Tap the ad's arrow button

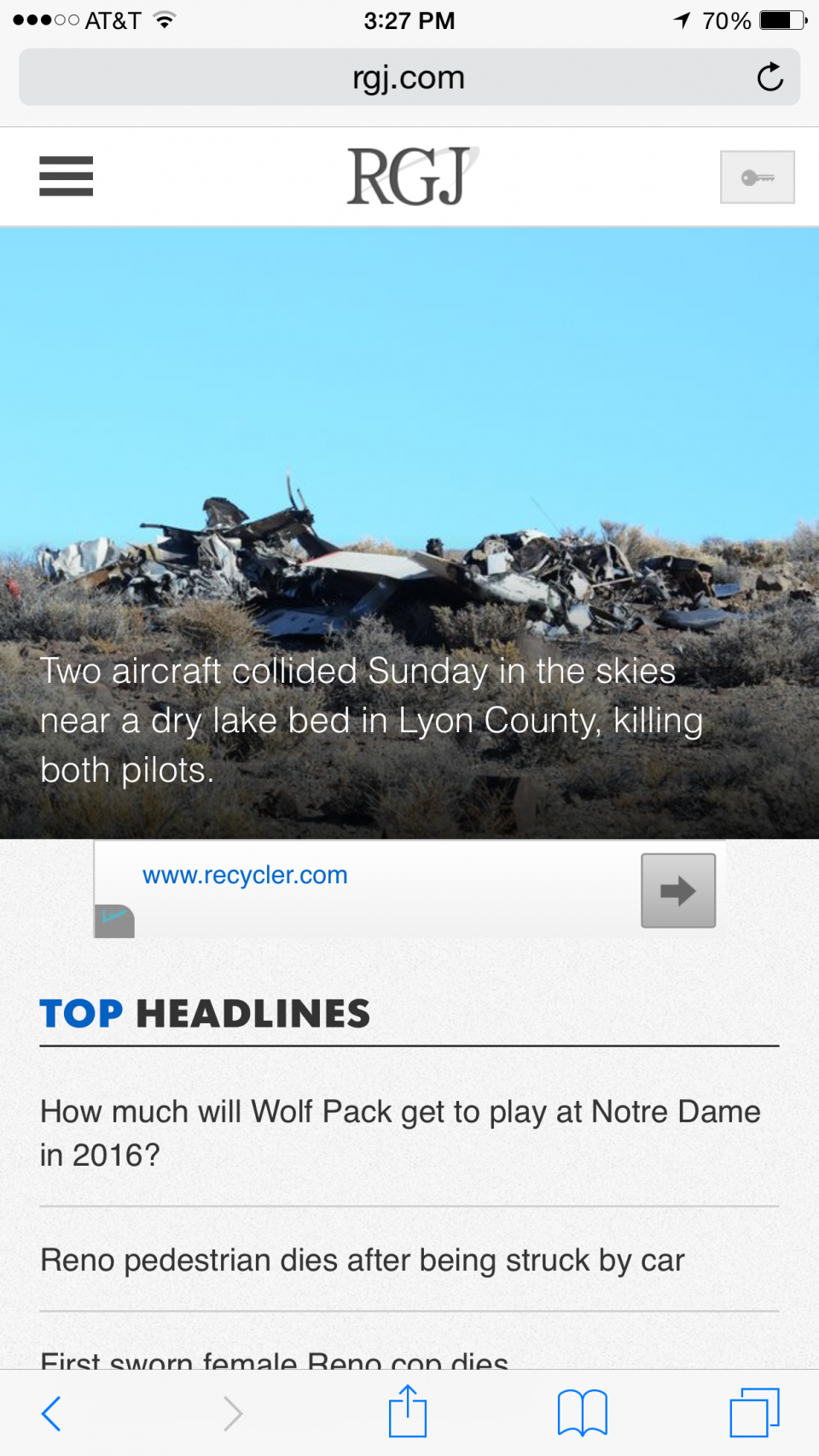point(678,890)
